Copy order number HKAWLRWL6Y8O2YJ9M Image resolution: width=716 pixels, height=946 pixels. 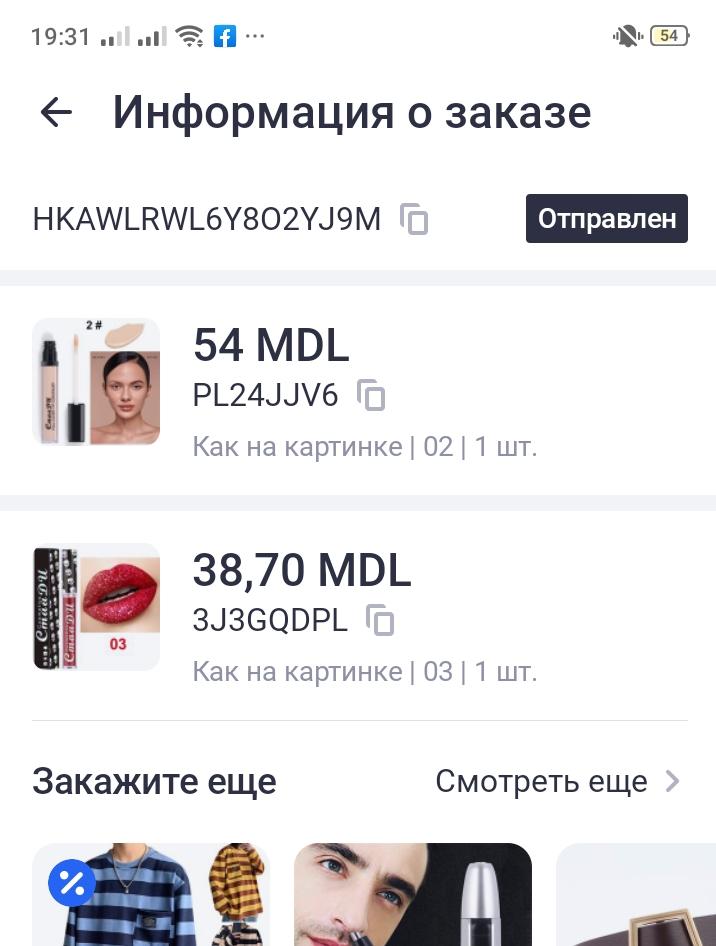pos(414,219)
